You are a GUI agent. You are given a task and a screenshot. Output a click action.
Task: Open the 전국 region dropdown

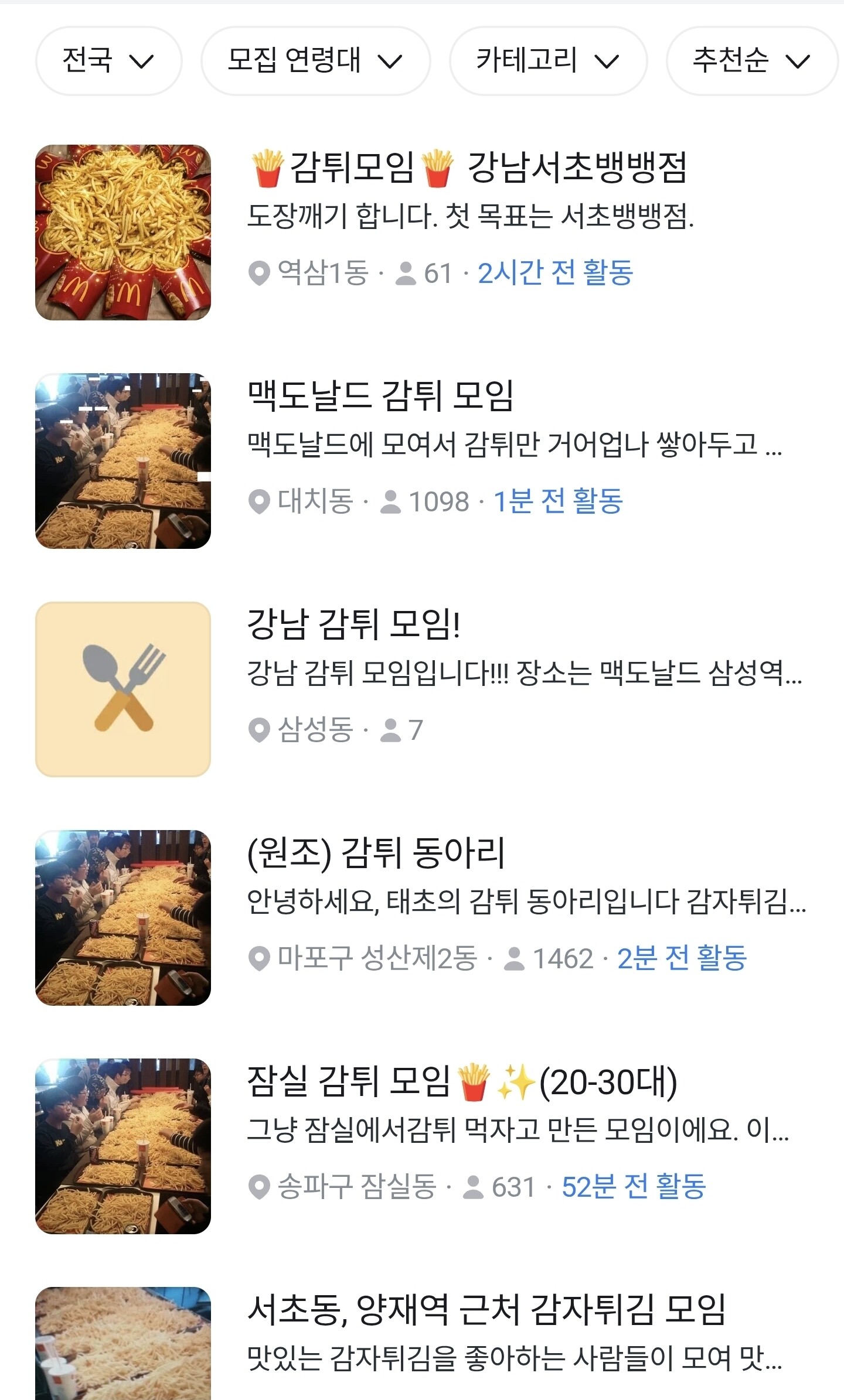tap(108, 60)
